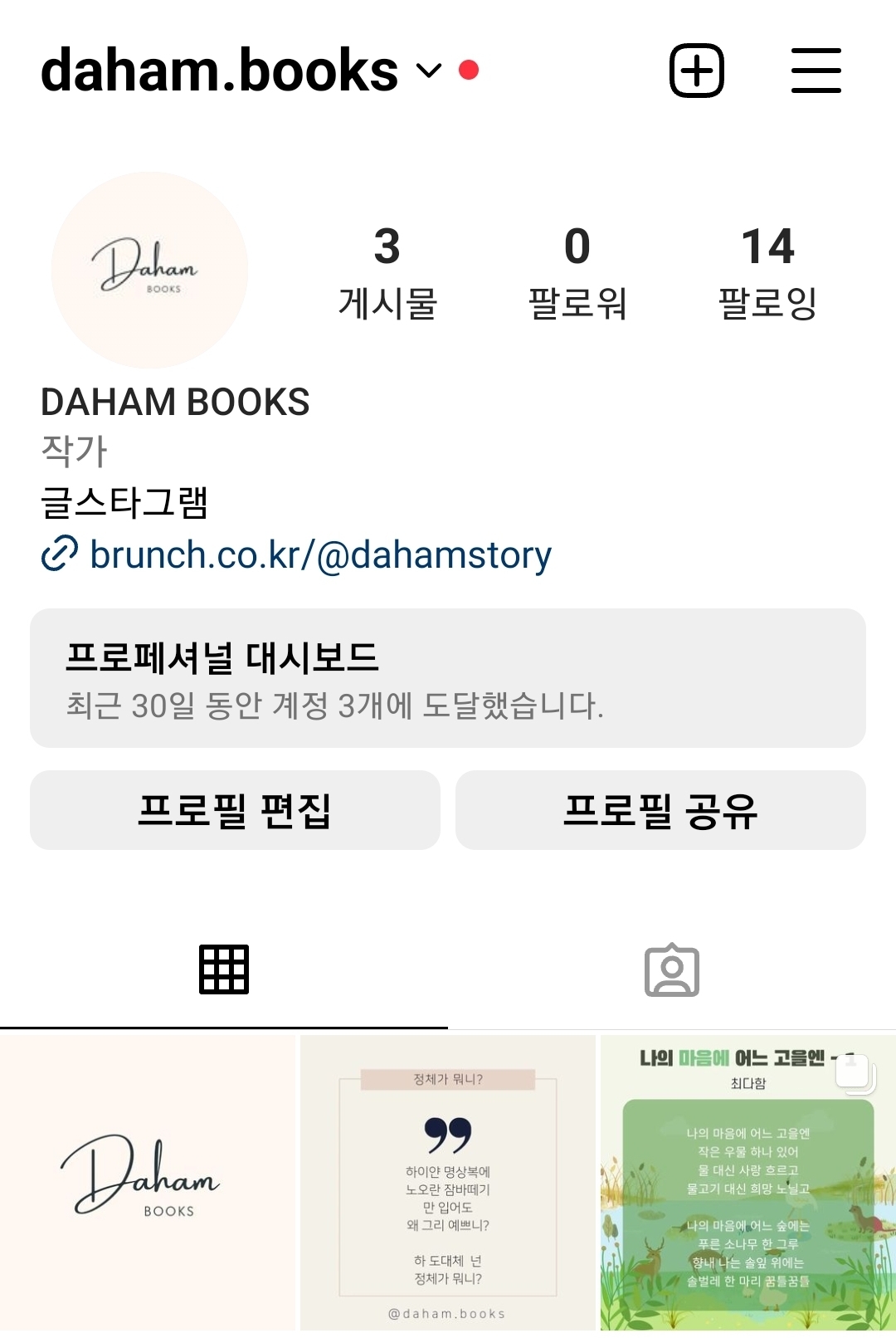Expand the account switcher chevron next to daham.books
896x1338 pixels.
tap(427, 73)
